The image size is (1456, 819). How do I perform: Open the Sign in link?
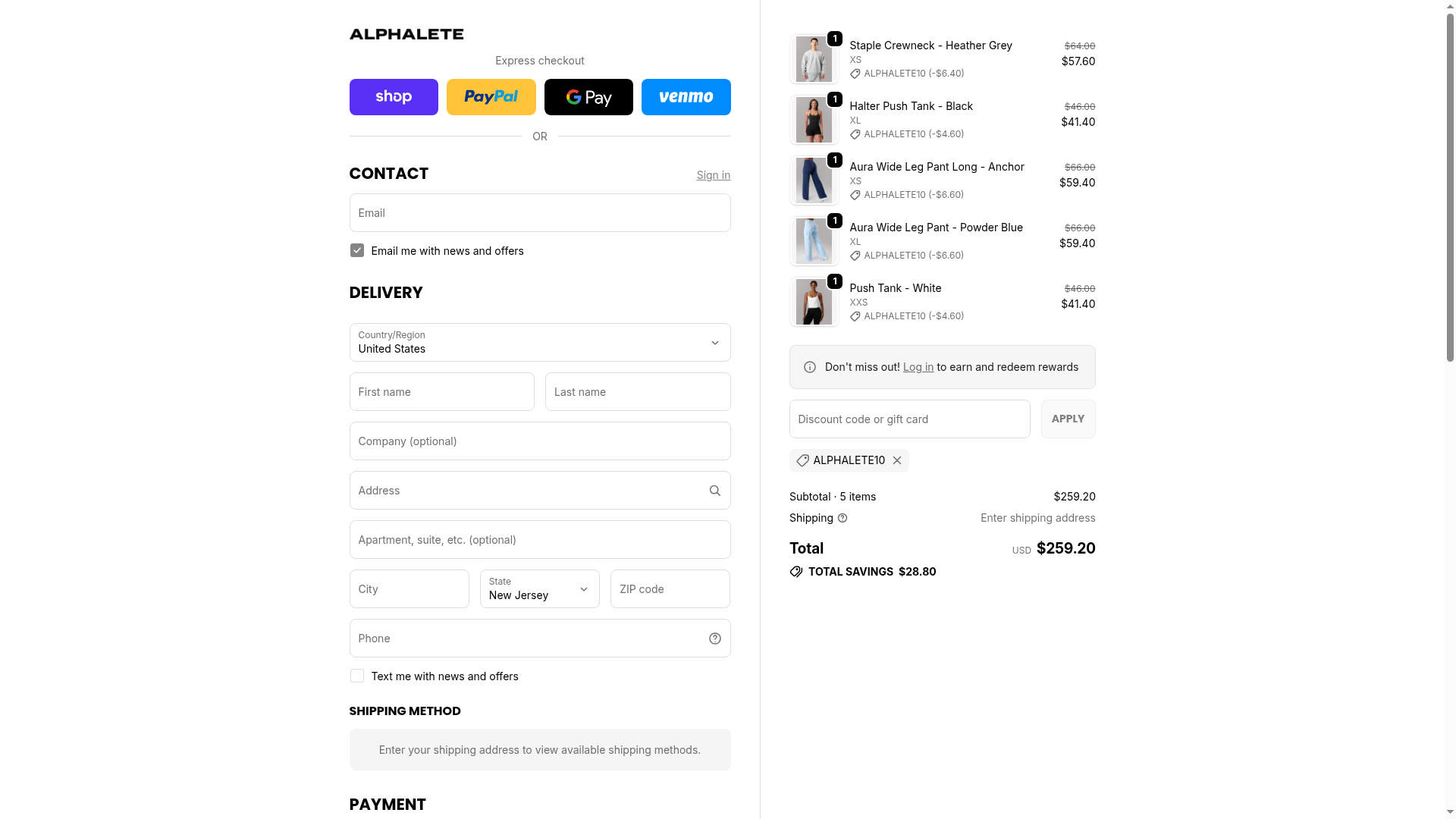pos(713,175)
